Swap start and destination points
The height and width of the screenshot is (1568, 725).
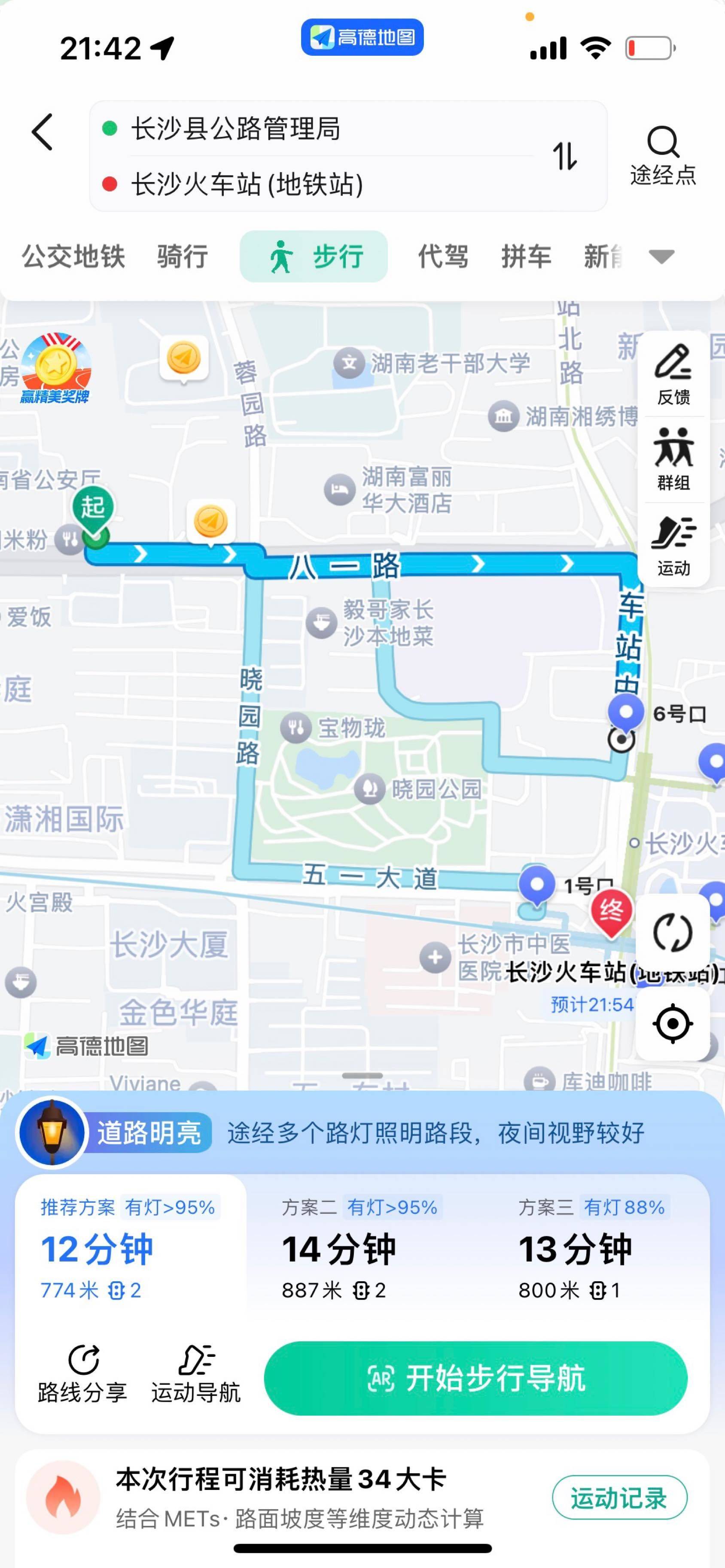(564, 156)
